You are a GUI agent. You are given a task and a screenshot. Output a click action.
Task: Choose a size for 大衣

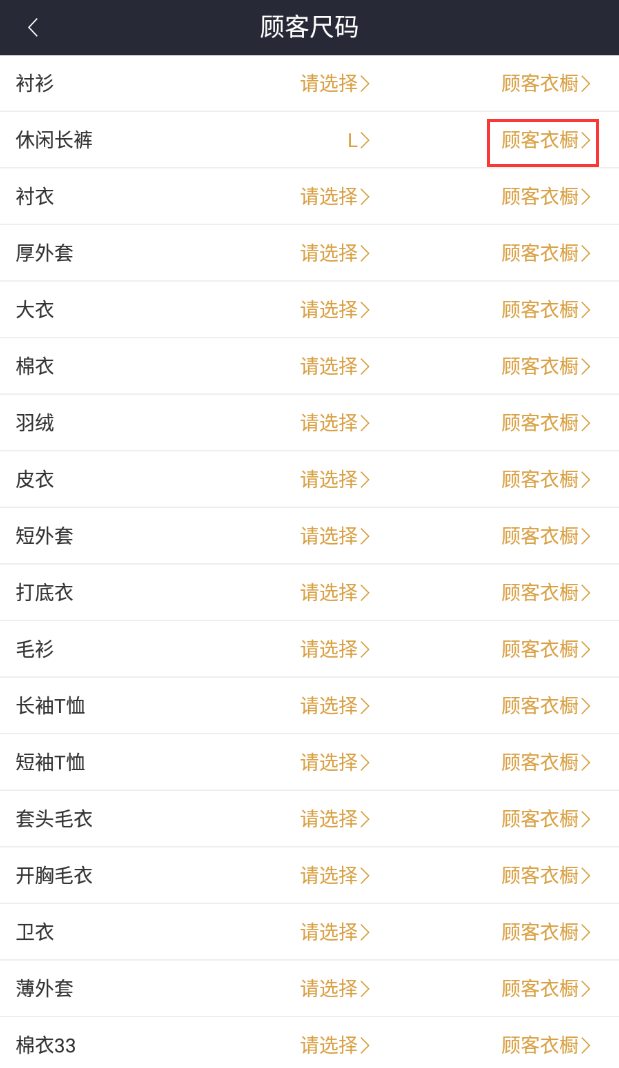coord(335,310)
